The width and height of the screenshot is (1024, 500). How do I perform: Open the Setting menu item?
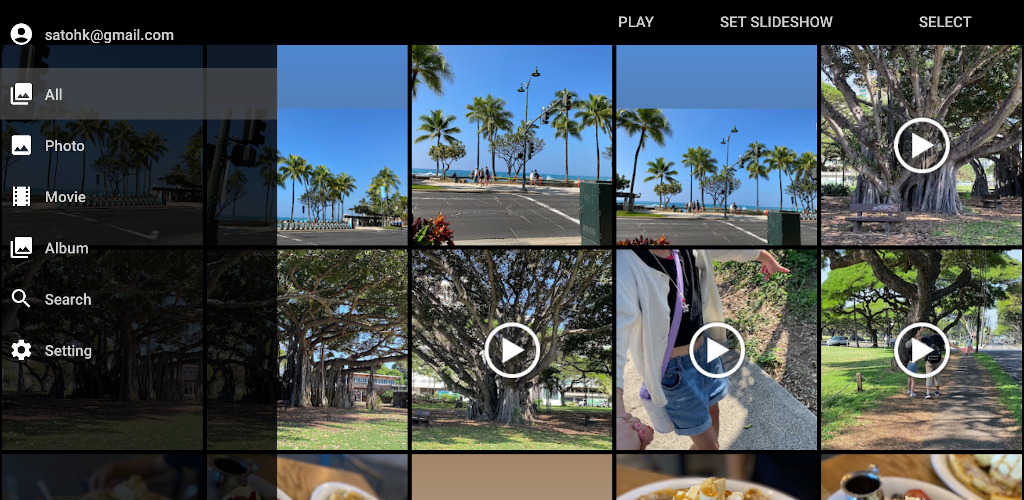(68, 351)
